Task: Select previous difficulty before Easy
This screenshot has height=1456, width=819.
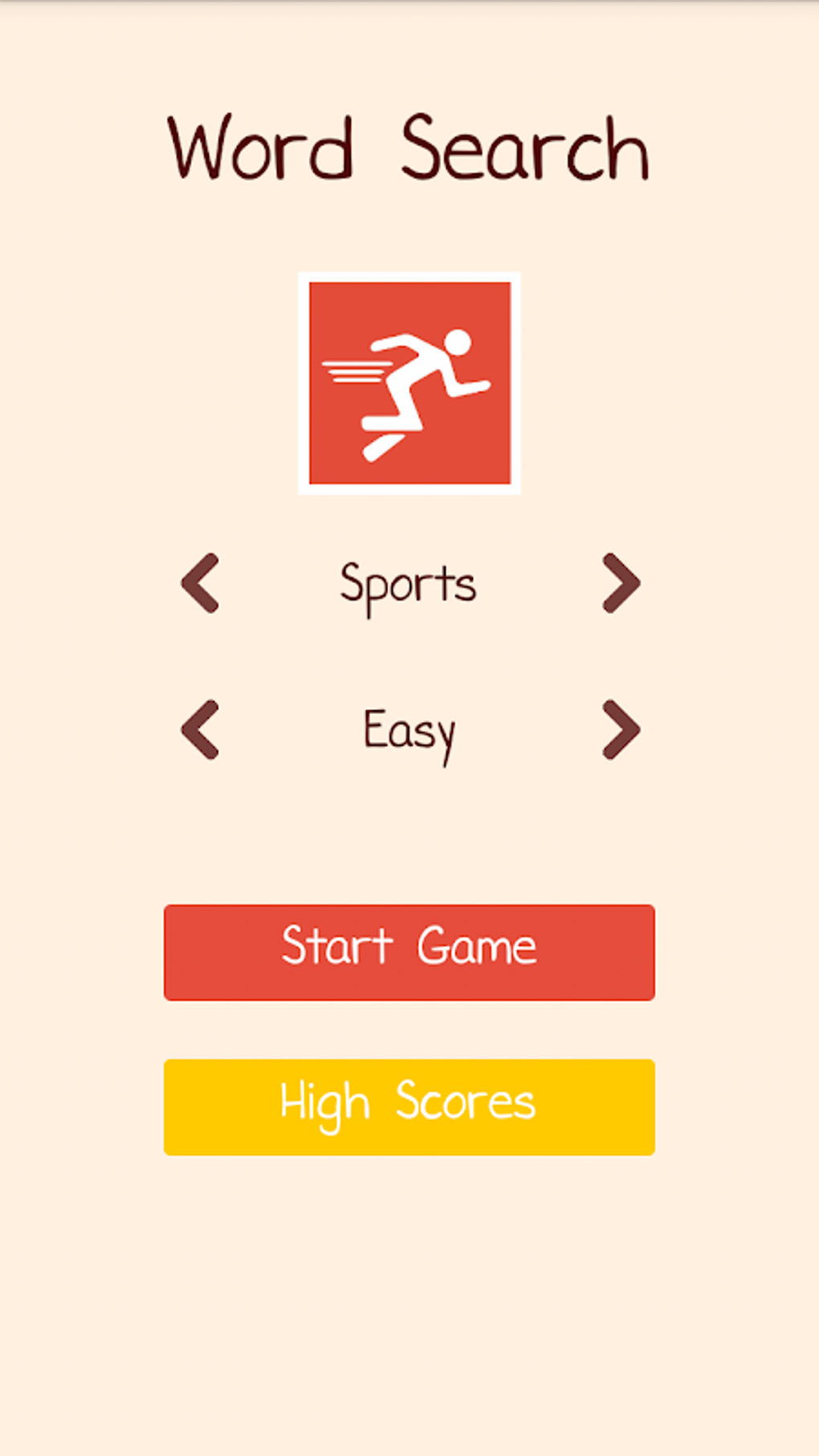Action: pyautogui.click(x=201, y=729)
